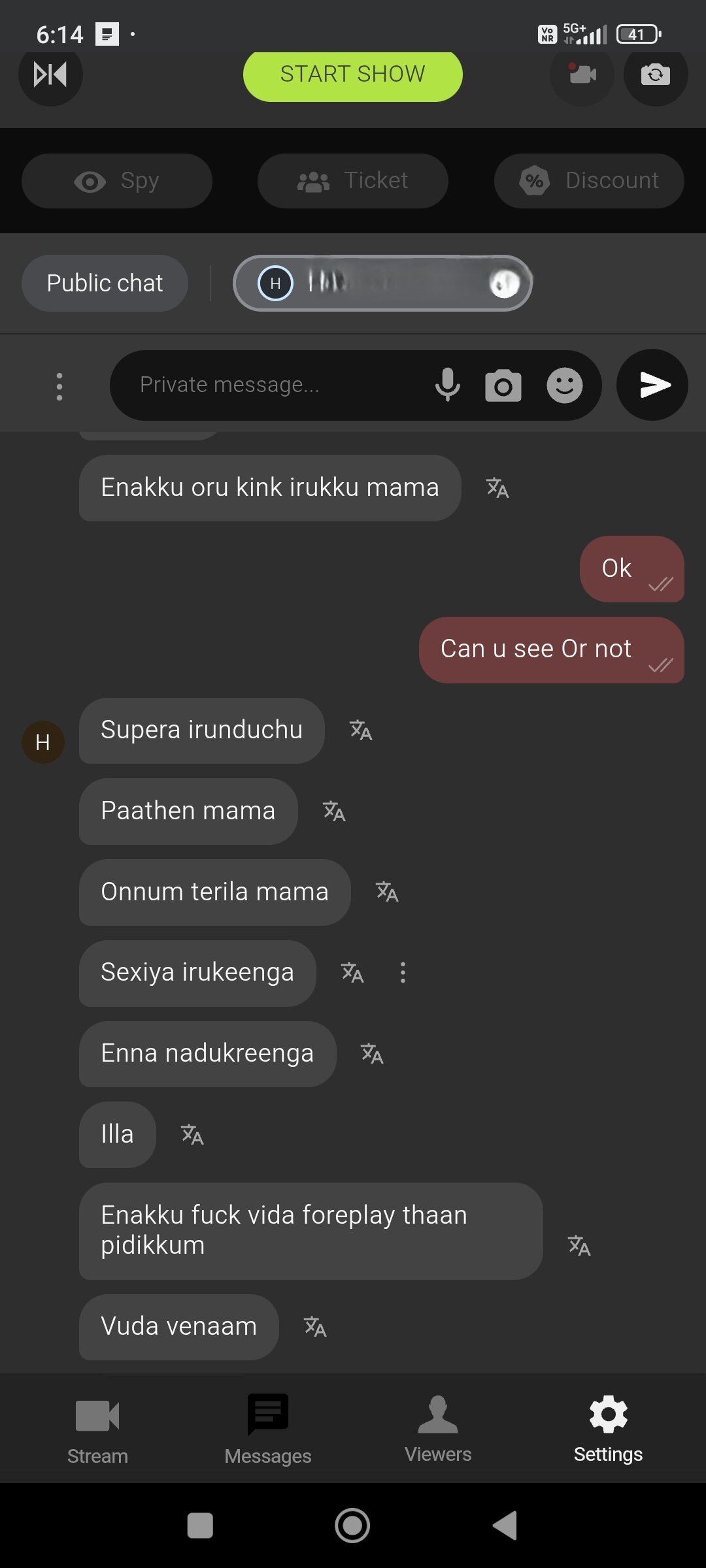Mirror the camera view
This screenshot has width=706, height=1568.
tap(50, 74)
